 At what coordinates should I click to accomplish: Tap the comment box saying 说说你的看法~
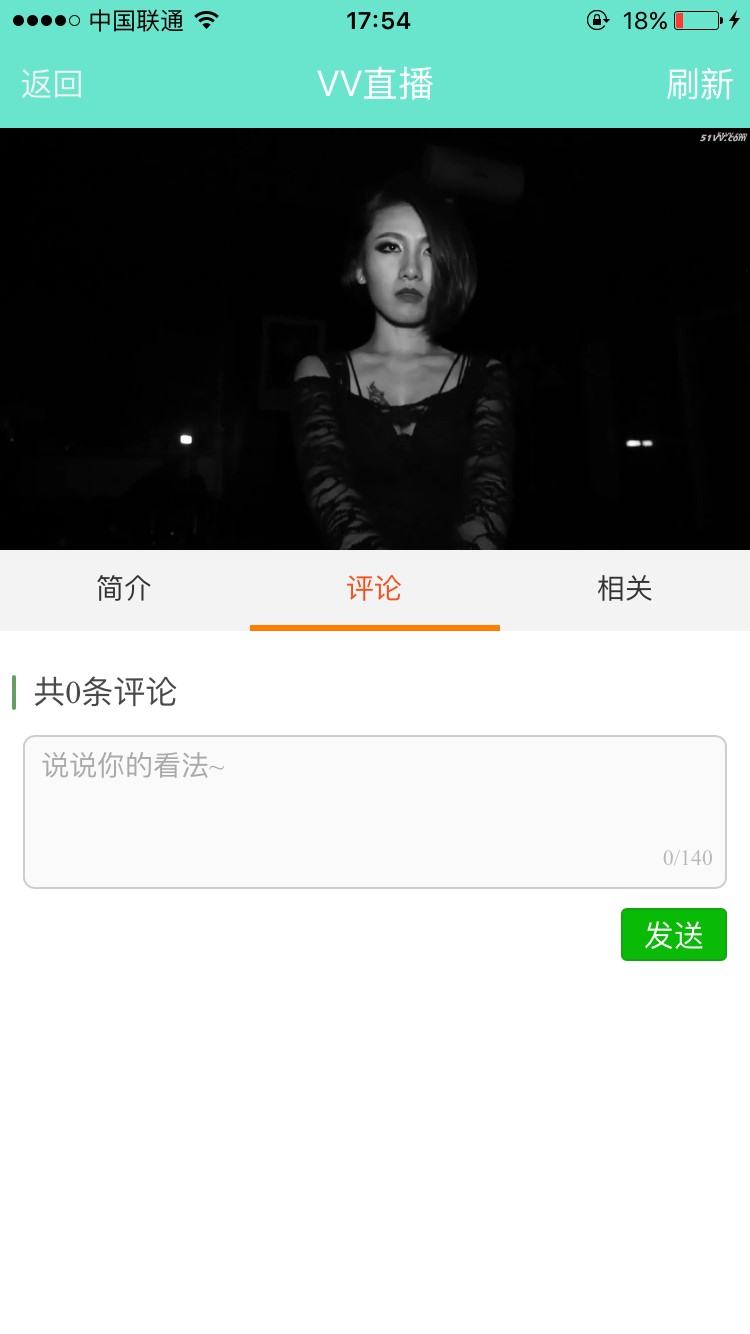coord(375,811)
